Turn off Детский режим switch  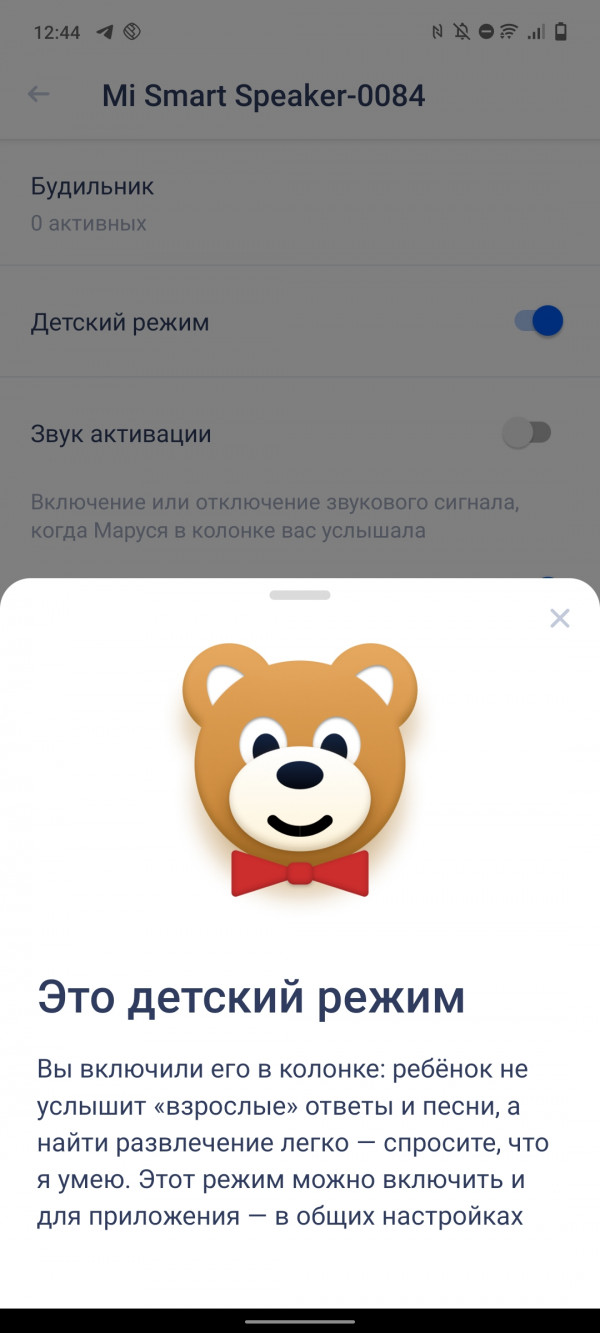(x=538, y=322)
